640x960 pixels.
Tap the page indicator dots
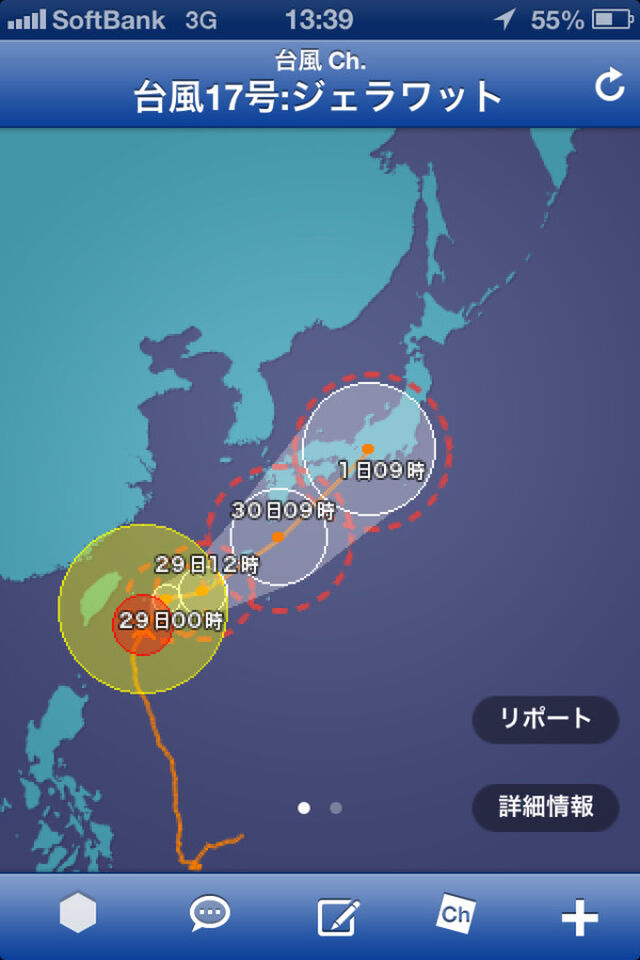(320, 807)
